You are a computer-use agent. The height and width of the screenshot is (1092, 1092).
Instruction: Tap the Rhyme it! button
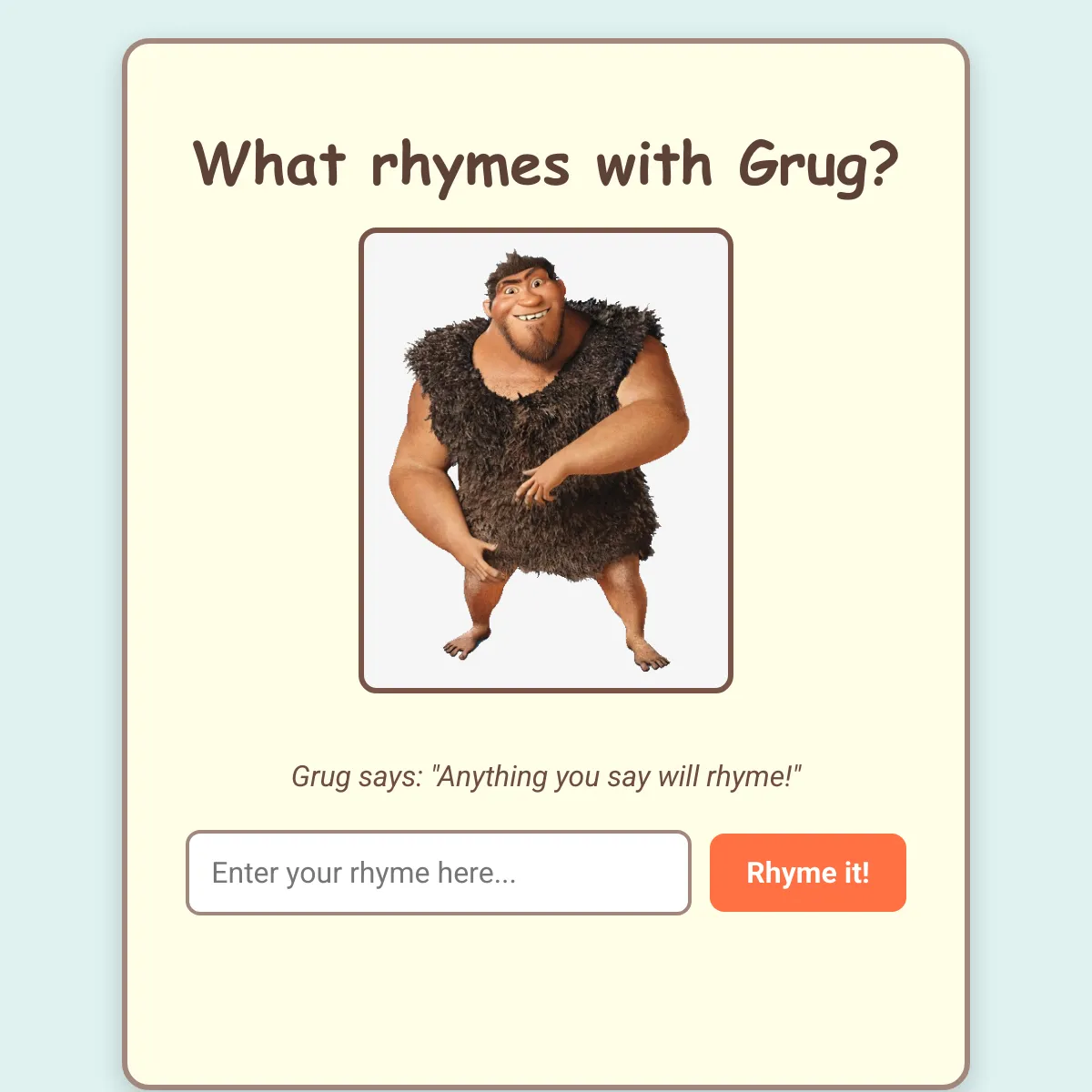coord(807,873)
